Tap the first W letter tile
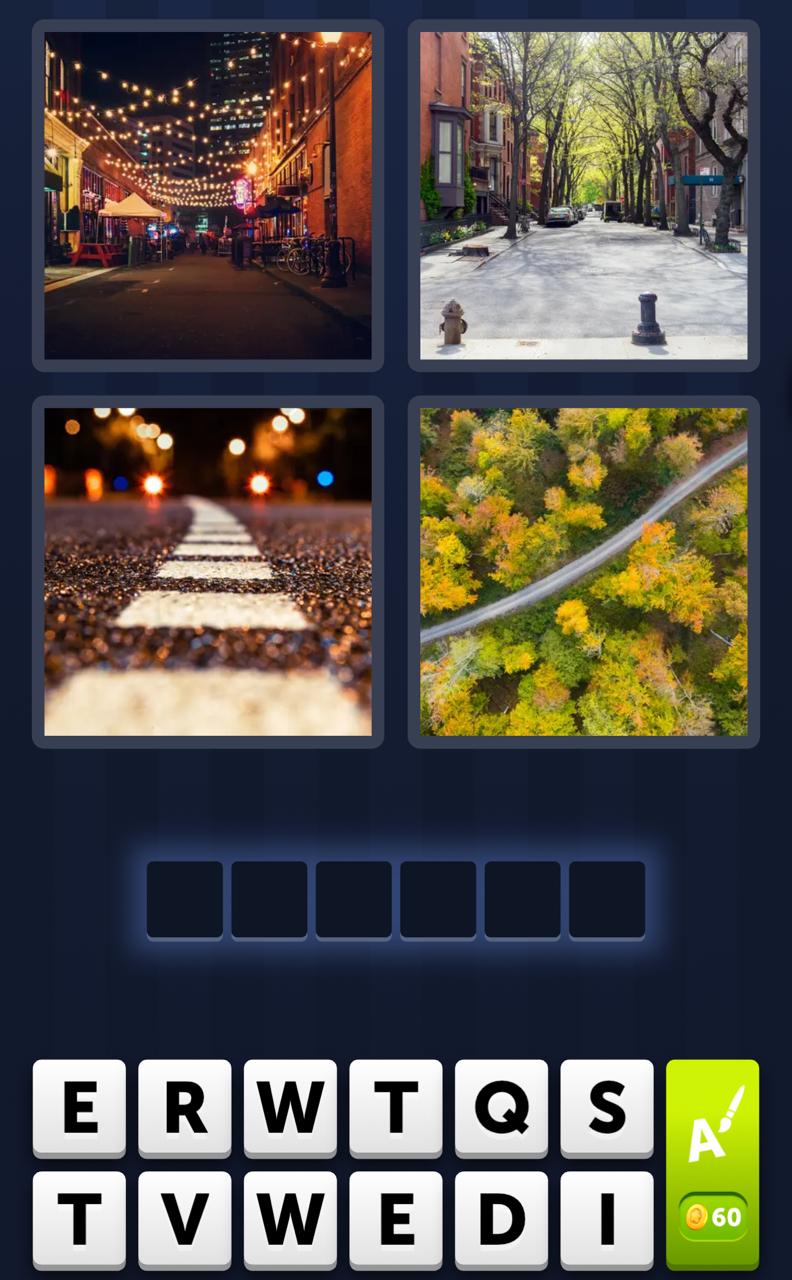 [290, 1108]
